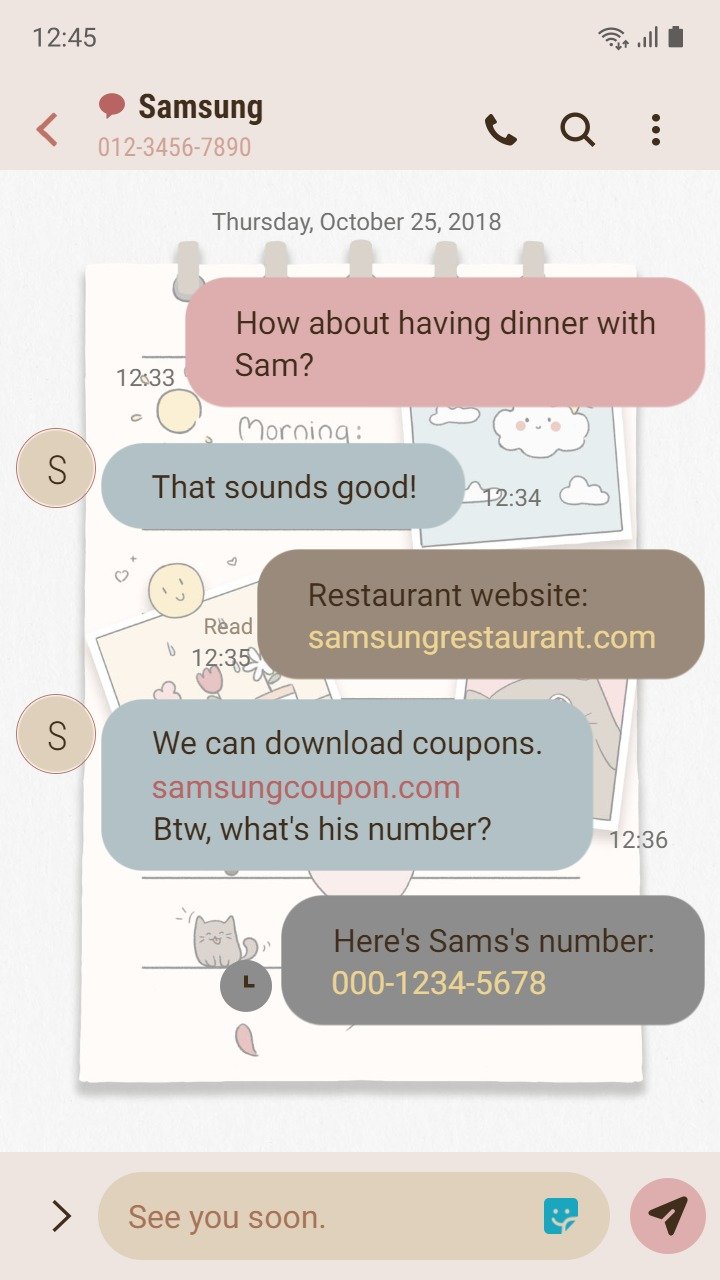Send the message
Viewport: 720px width, 1280px height.
tap(668, 1216)
